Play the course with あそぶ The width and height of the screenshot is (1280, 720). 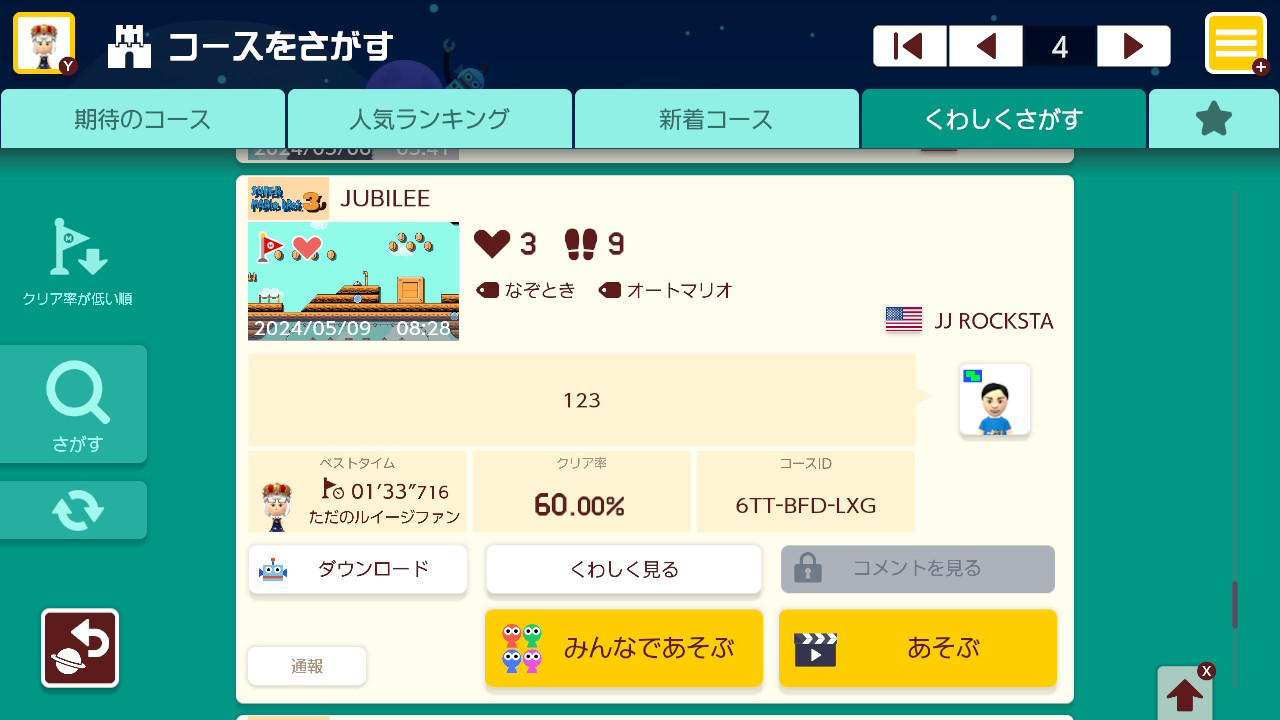click(917, 648)
